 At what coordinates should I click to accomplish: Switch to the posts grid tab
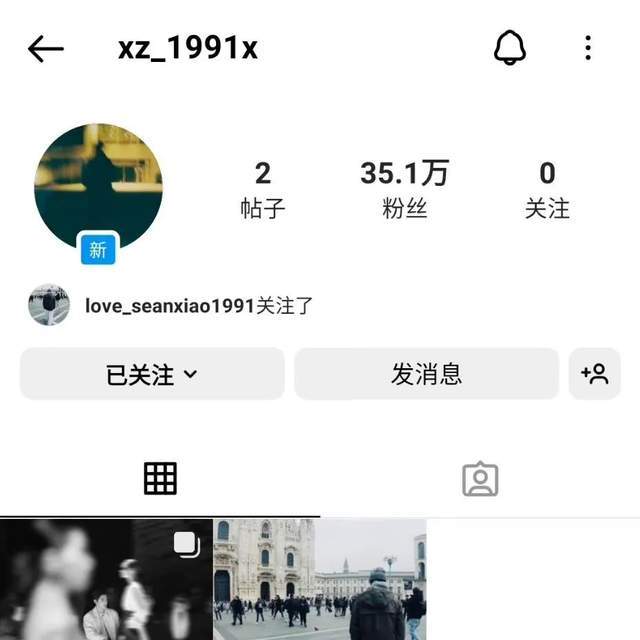(160, 479)
